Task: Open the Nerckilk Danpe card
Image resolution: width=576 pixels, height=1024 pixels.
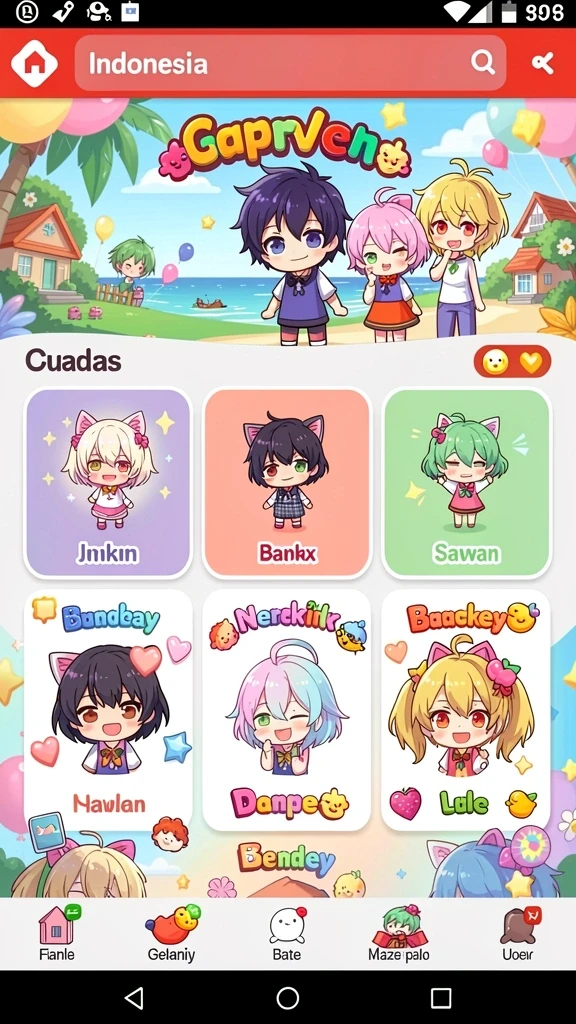Action: (287, 710)
